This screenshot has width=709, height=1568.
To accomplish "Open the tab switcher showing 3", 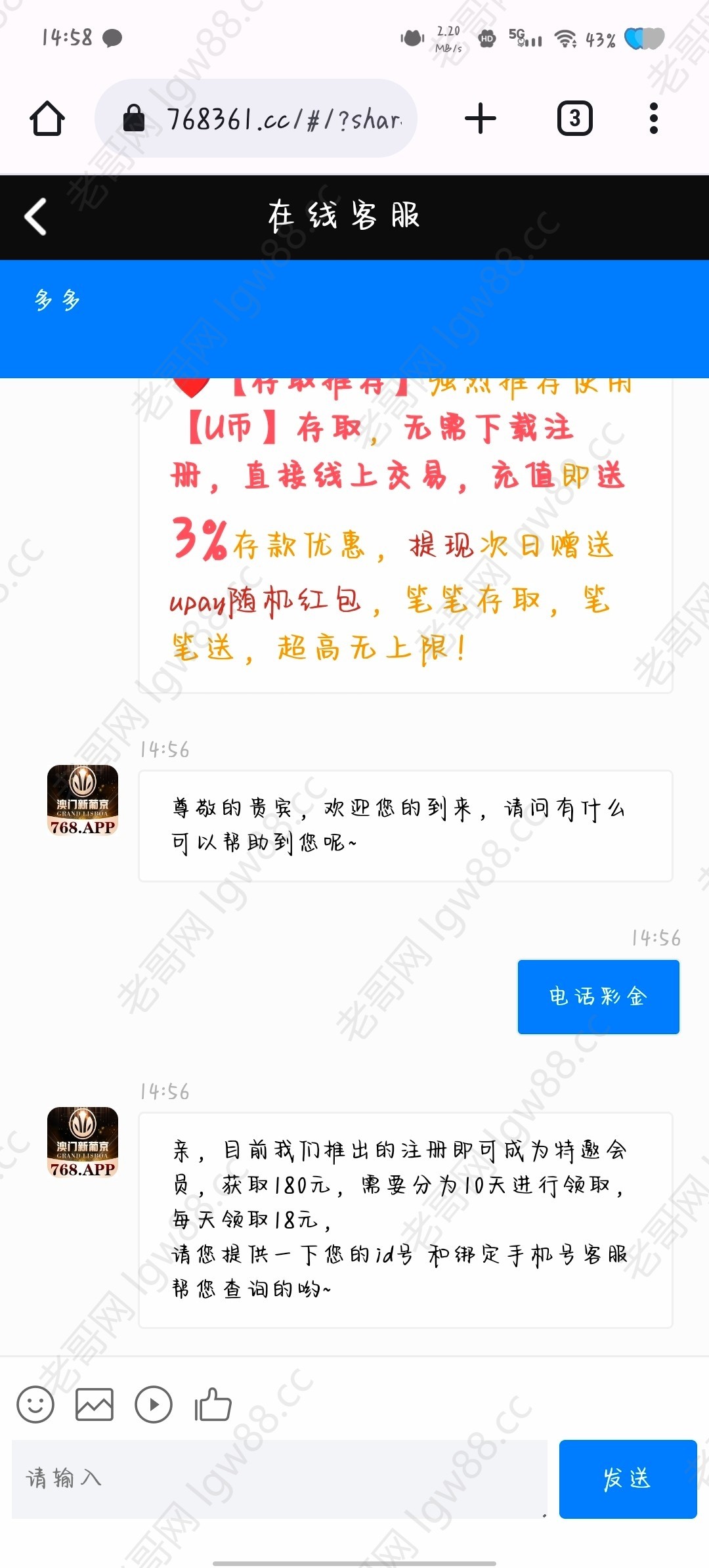I will click(x=575, y=119).
